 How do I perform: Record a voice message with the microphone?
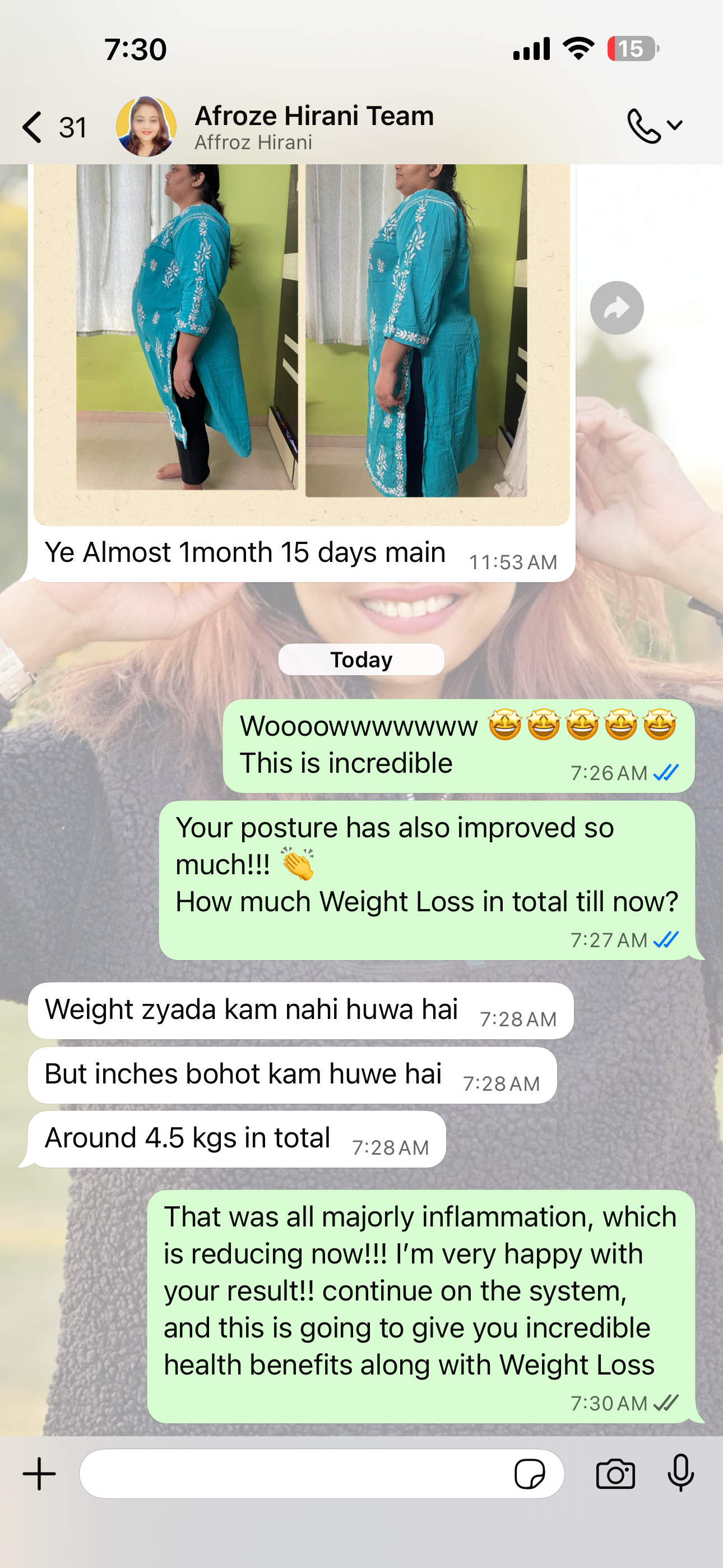(680, 1474)
